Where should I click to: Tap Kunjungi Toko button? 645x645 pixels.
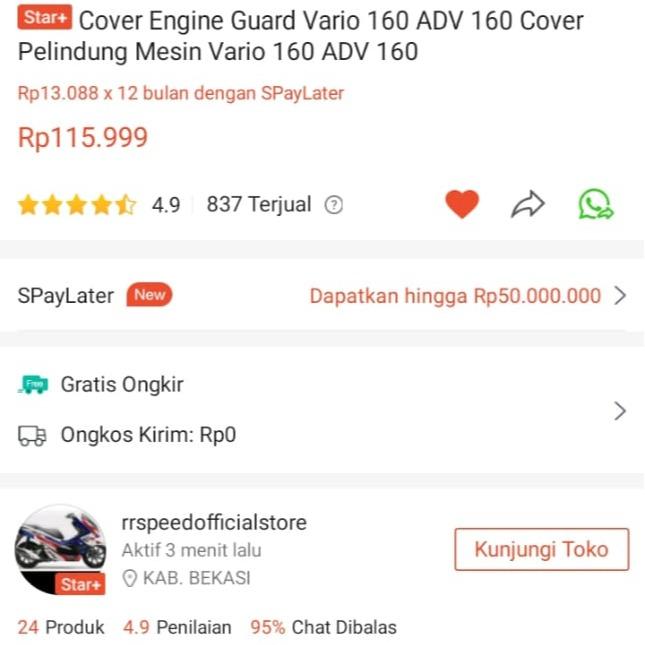pos(541,550)
